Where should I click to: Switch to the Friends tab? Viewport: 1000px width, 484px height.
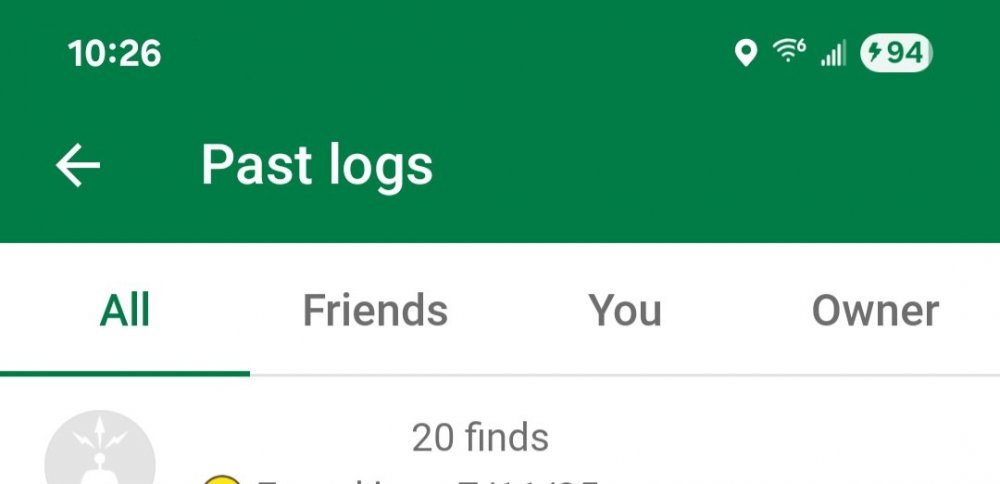pyautogui.click(x=375, y=311)
